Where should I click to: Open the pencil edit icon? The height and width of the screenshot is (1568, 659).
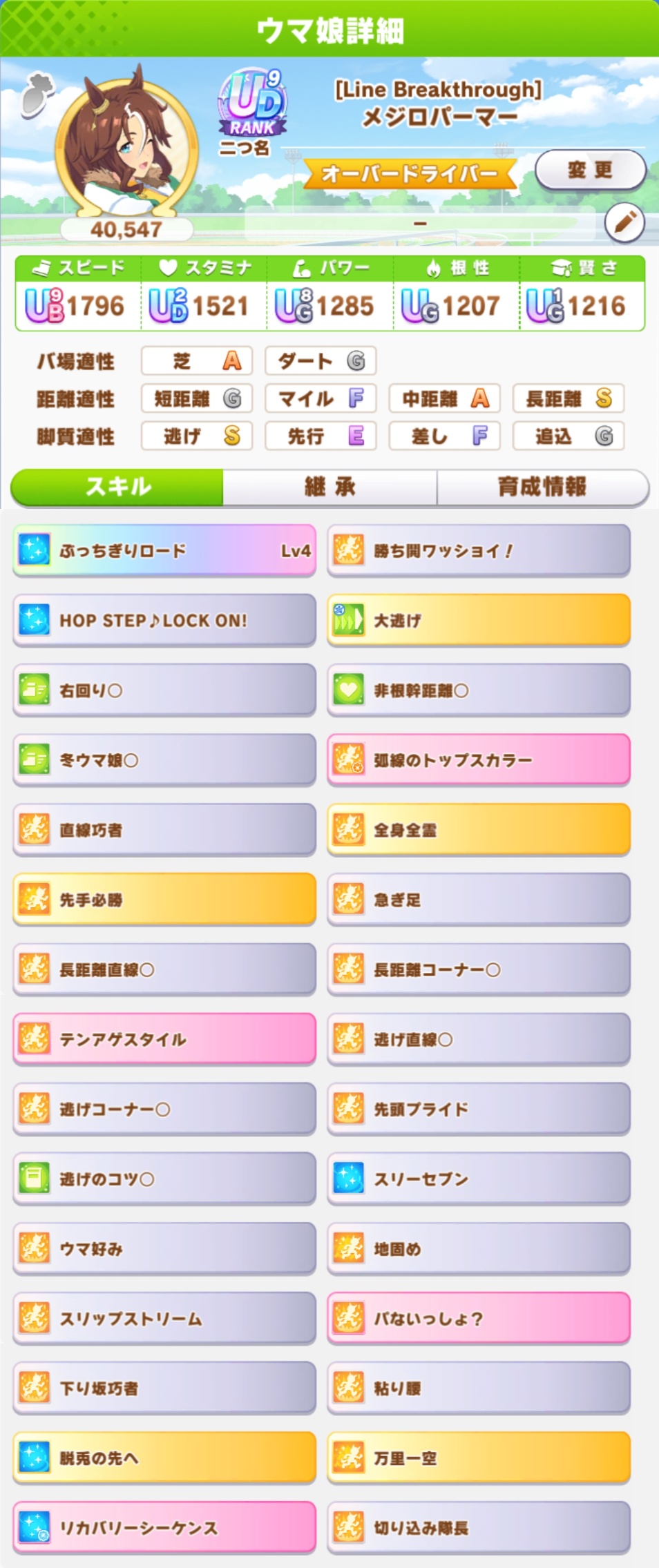tap(624, 222)
